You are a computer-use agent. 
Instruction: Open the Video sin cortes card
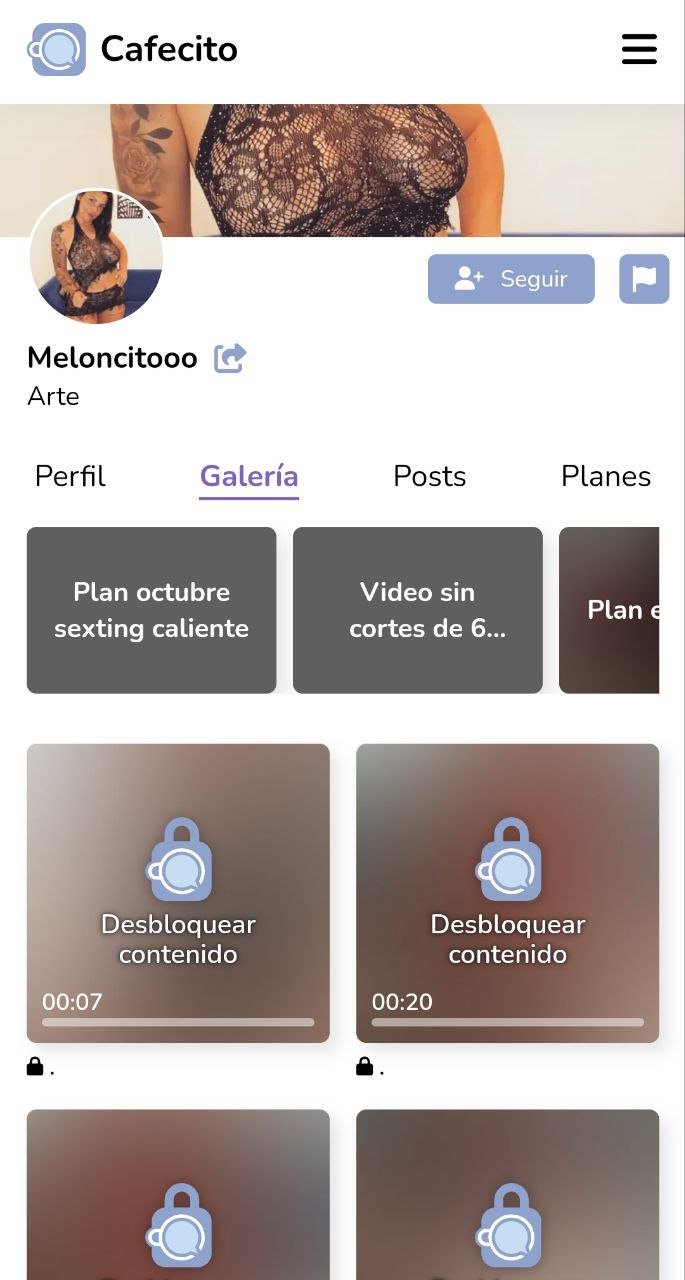pos(417,610)
